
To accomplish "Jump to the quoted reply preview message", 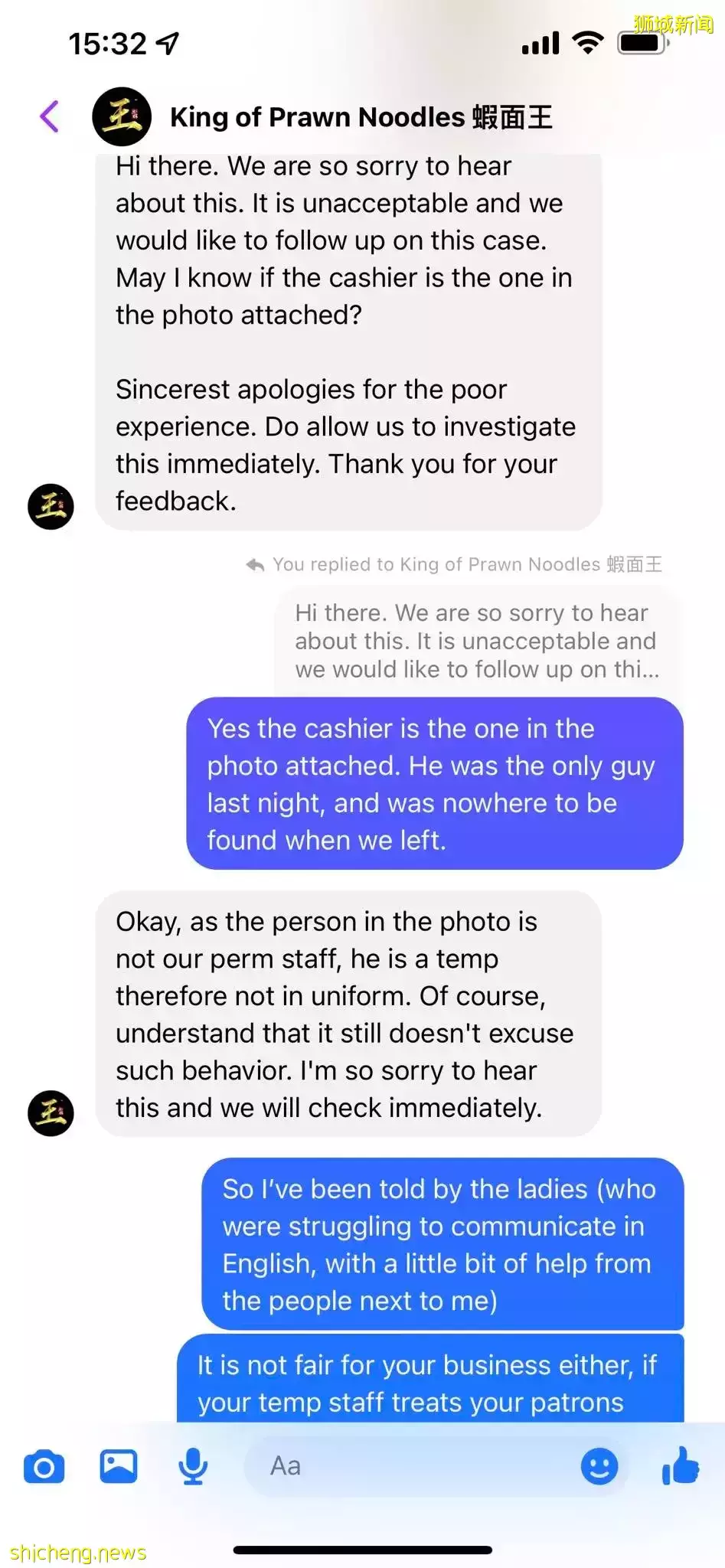I will [x=477, y=641].
